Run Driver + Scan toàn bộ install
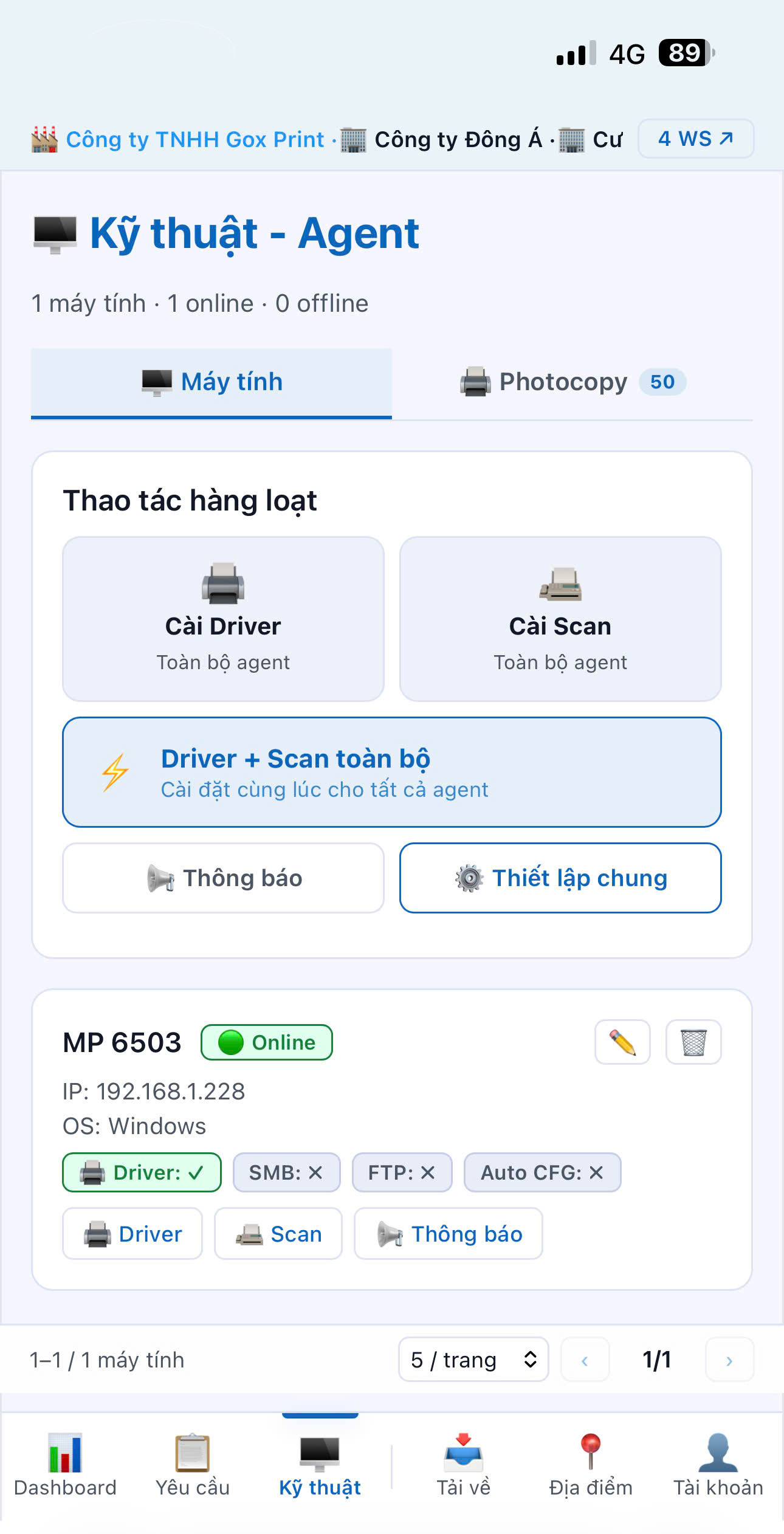Screen dimensions: 784x1534 click(391, 772)
